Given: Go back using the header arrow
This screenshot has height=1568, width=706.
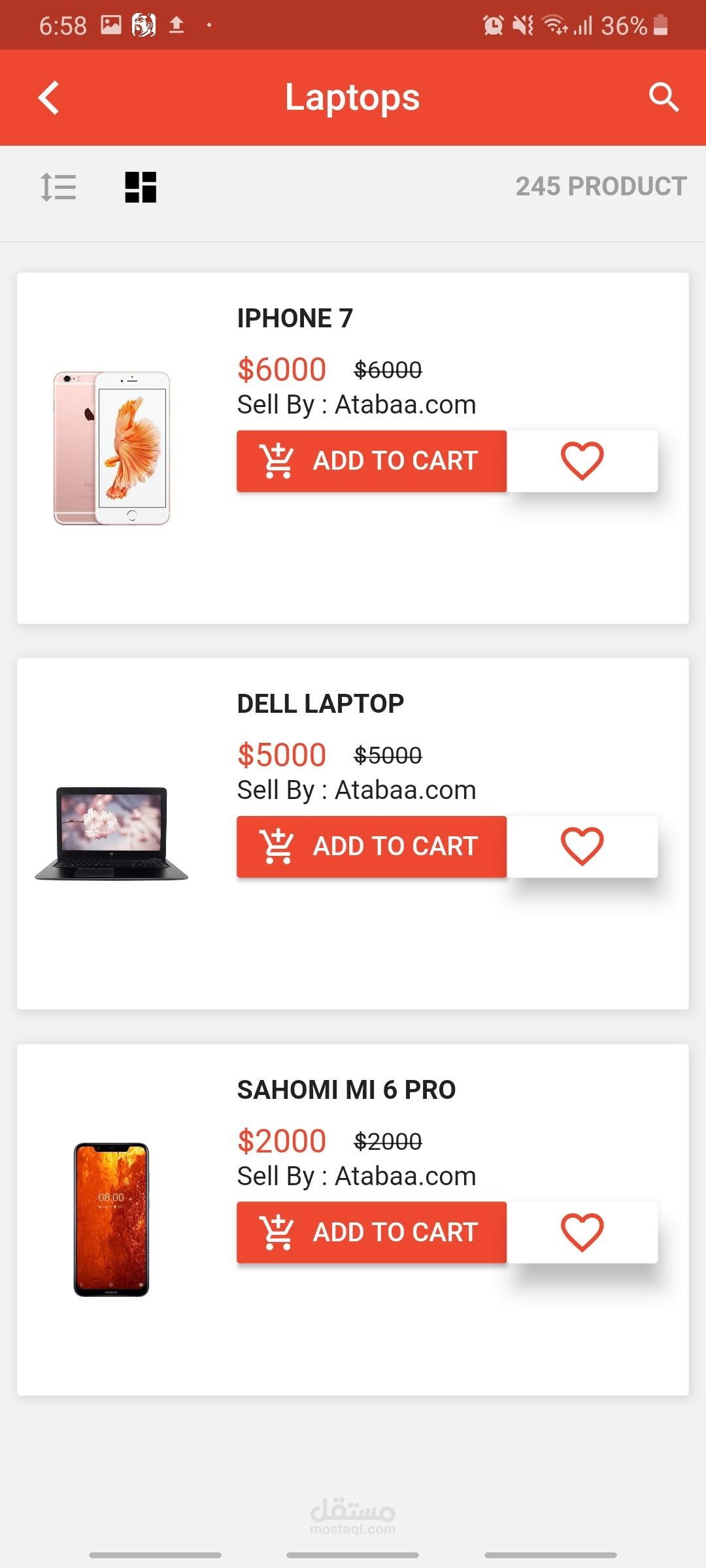Looking at the screenshot, I should pyautogui.click(x=49, y=98).
